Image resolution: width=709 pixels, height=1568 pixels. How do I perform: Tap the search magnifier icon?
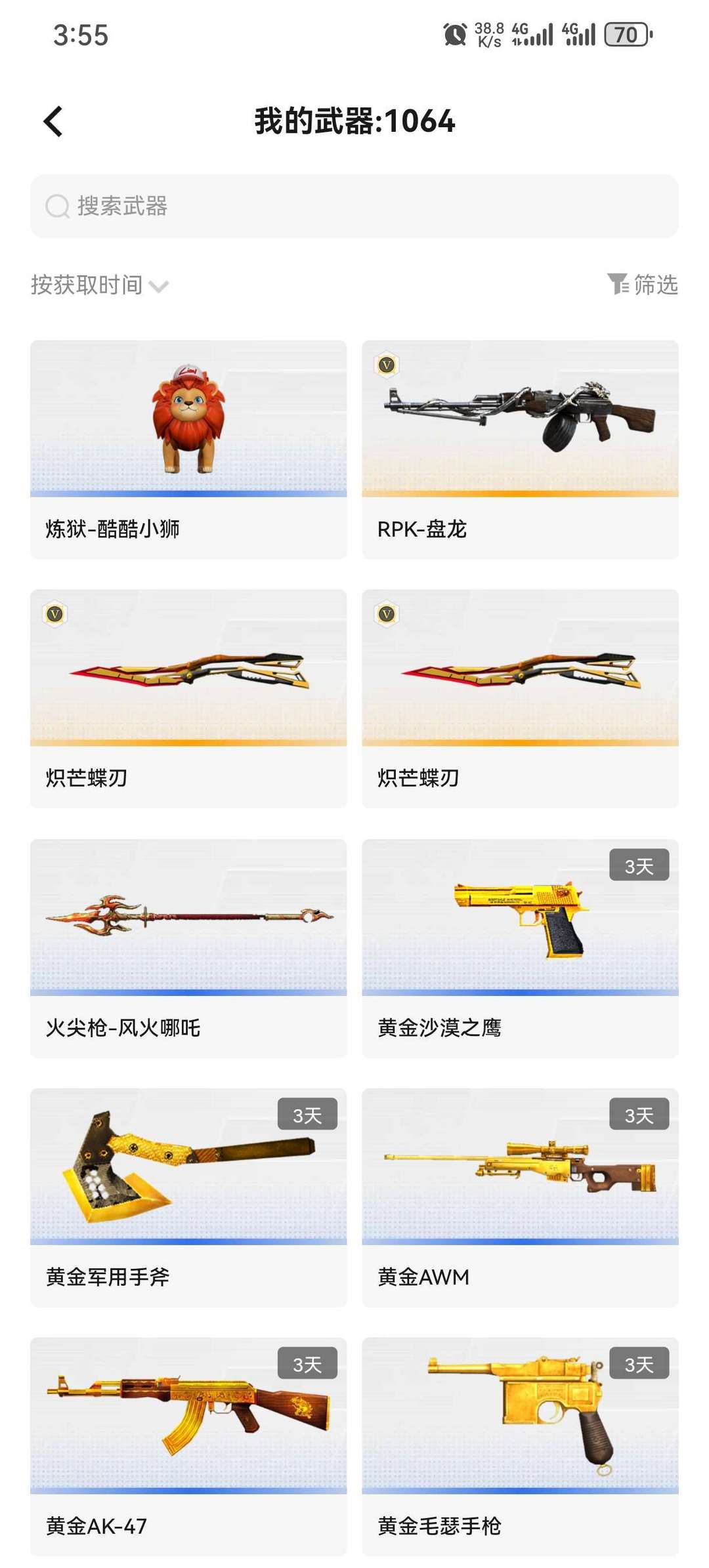point(58,205)
